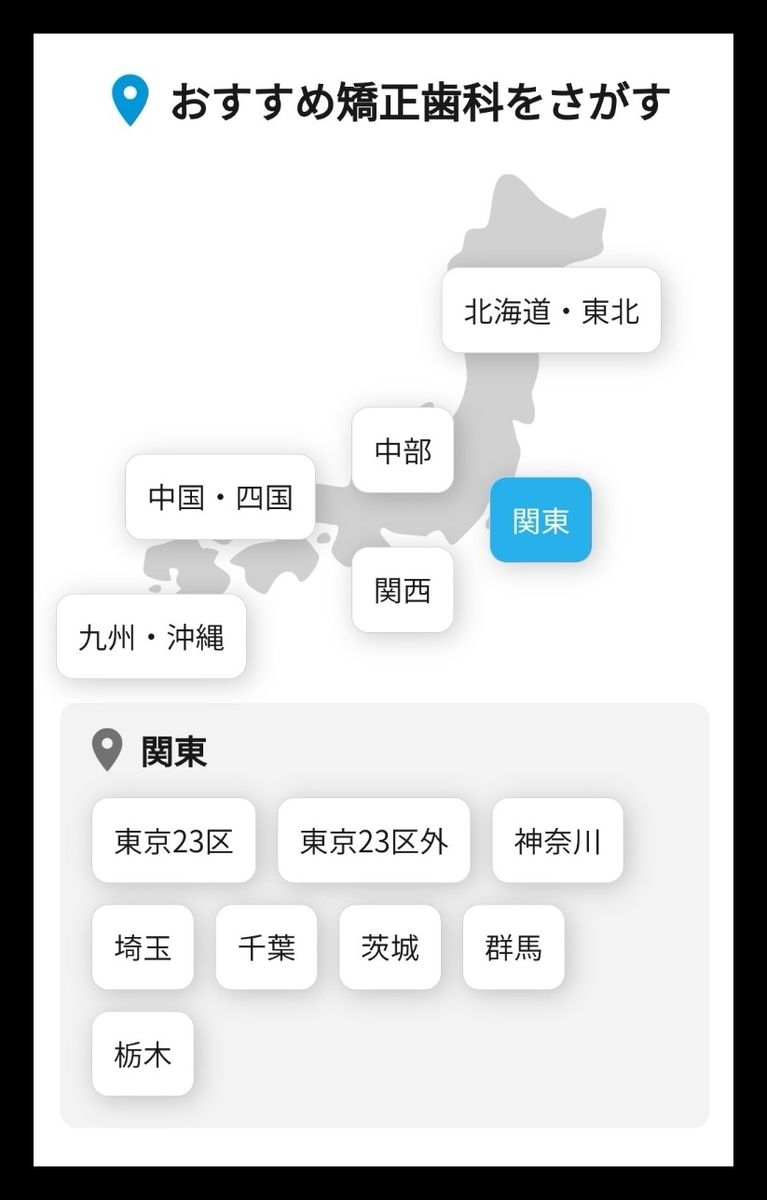
Task: Select the 九州・沖縄 region
Action: pyautogui.click(x=151, y=638)
